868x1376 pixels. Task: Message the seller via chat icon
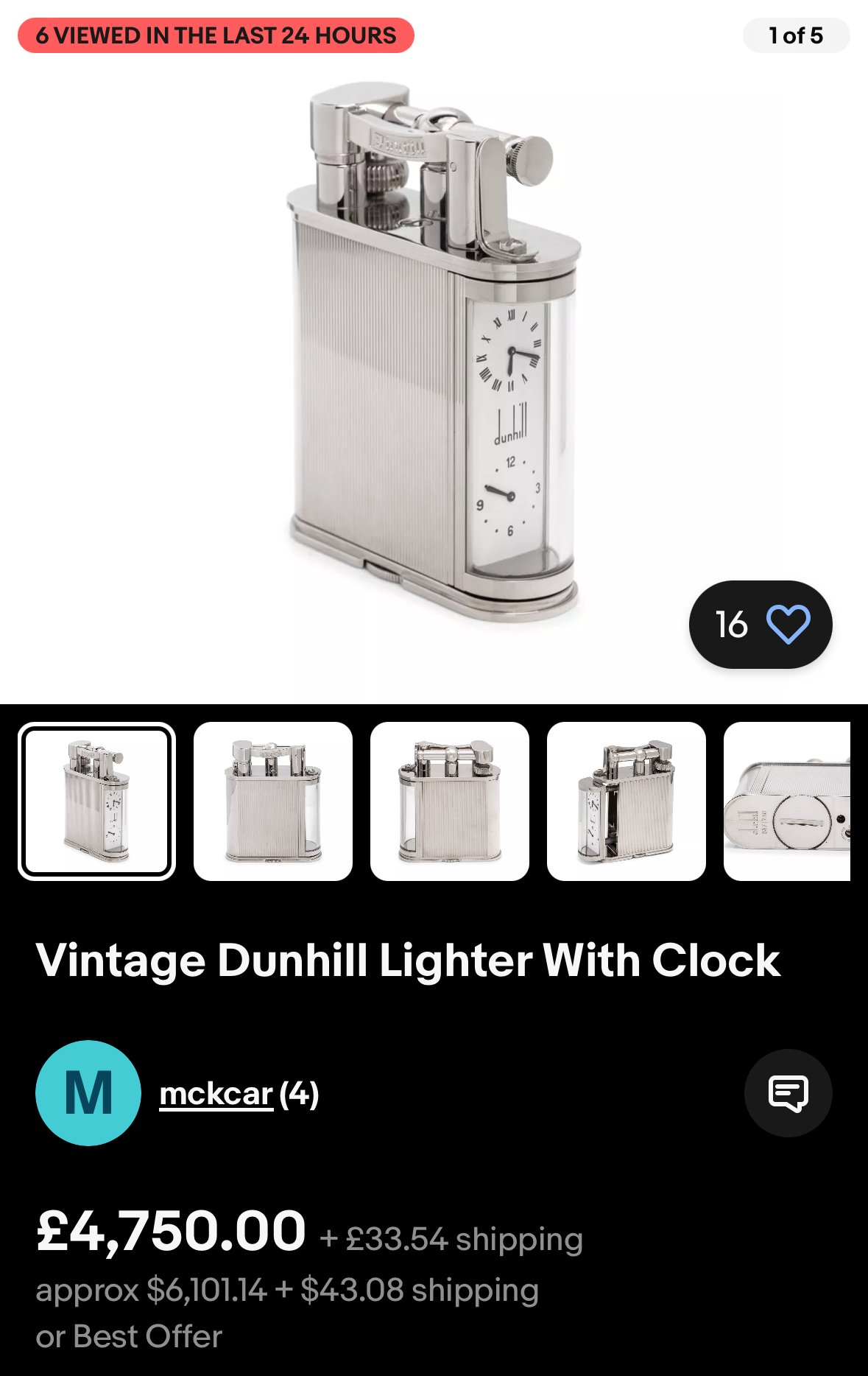pyautogui.click(x=788, y=1093)
